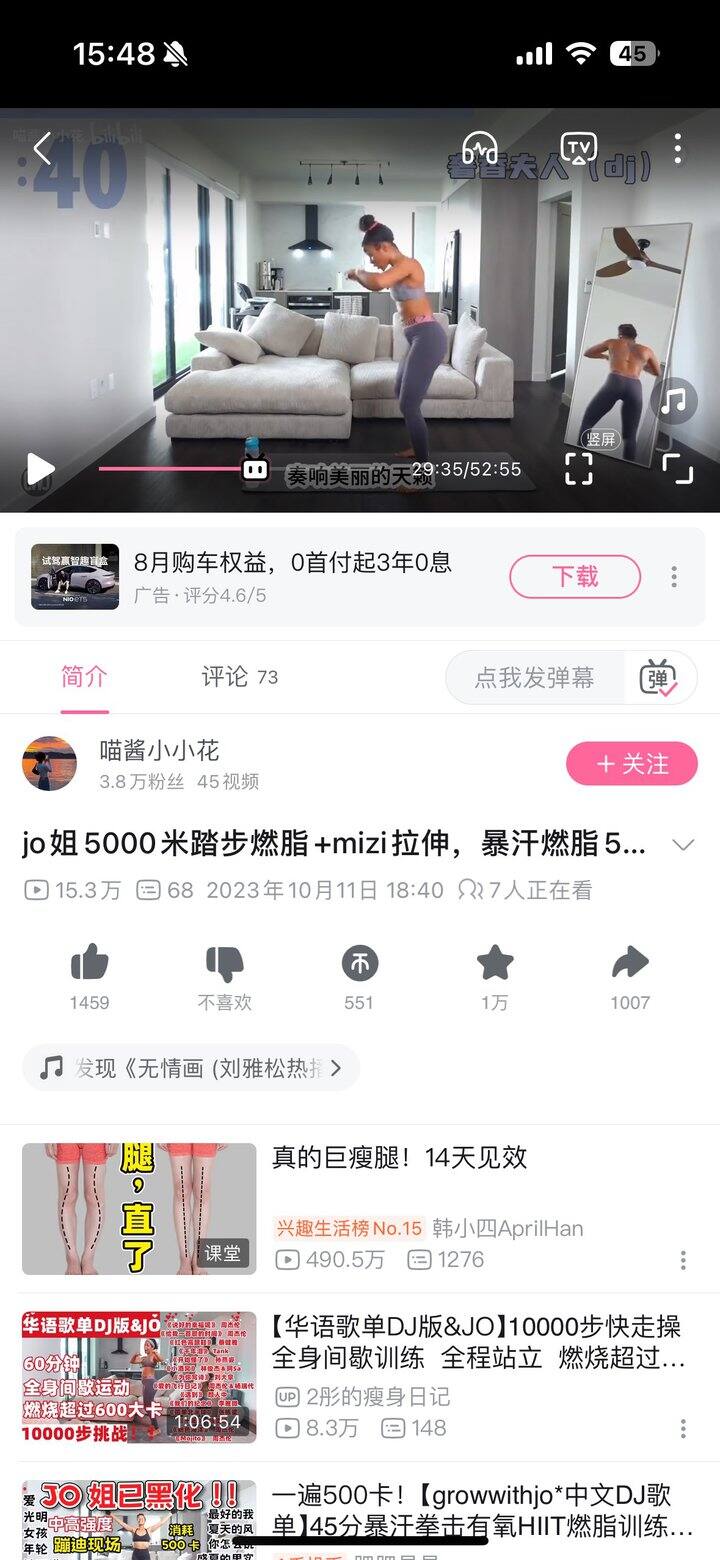Open the 真的巨瘦腿！14天见效 video
Viewport: 720px width, 1560px height.
400,1158
